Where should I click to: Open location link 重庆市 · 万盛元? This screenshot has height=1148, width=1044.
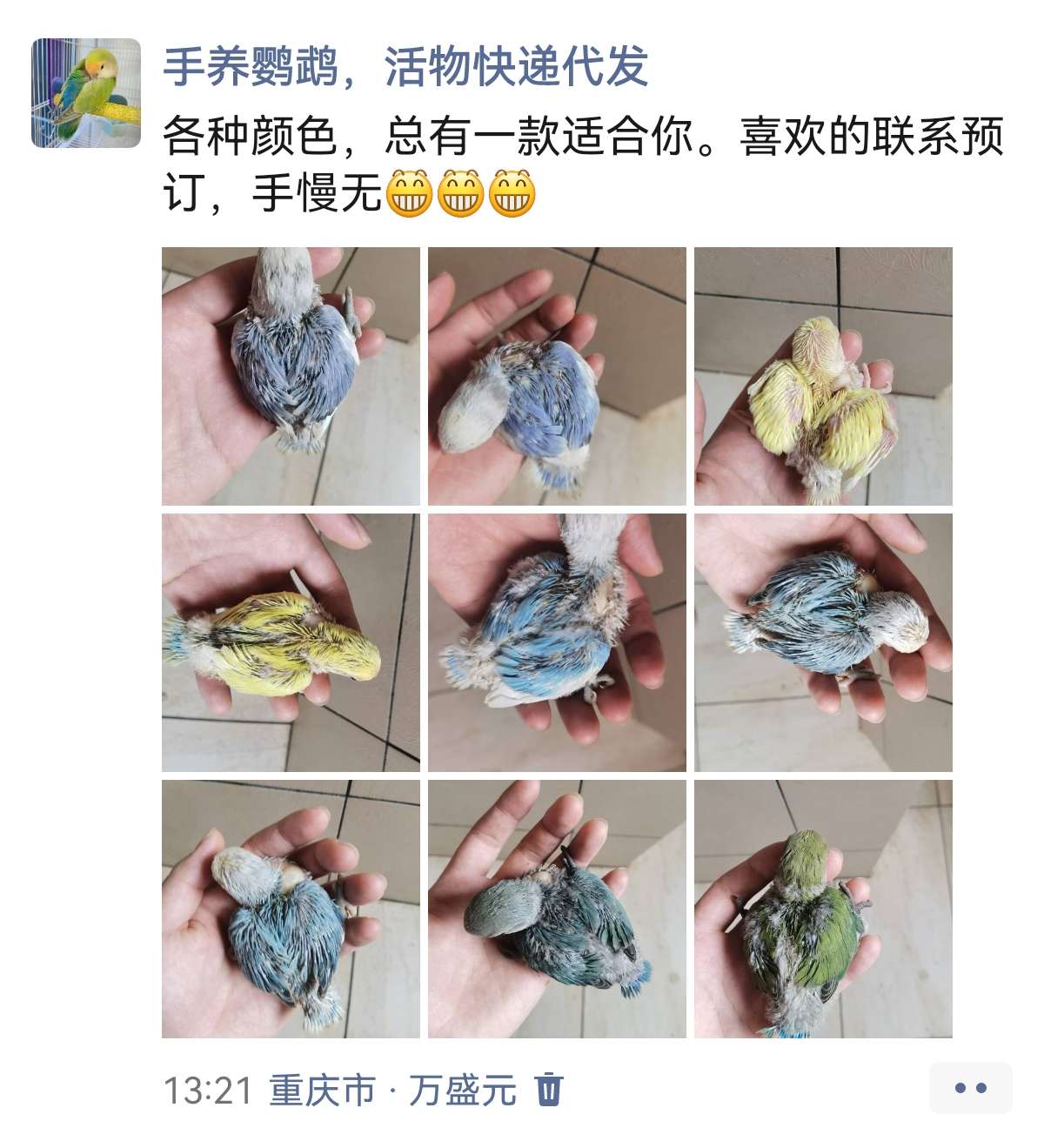point(392,1090)
